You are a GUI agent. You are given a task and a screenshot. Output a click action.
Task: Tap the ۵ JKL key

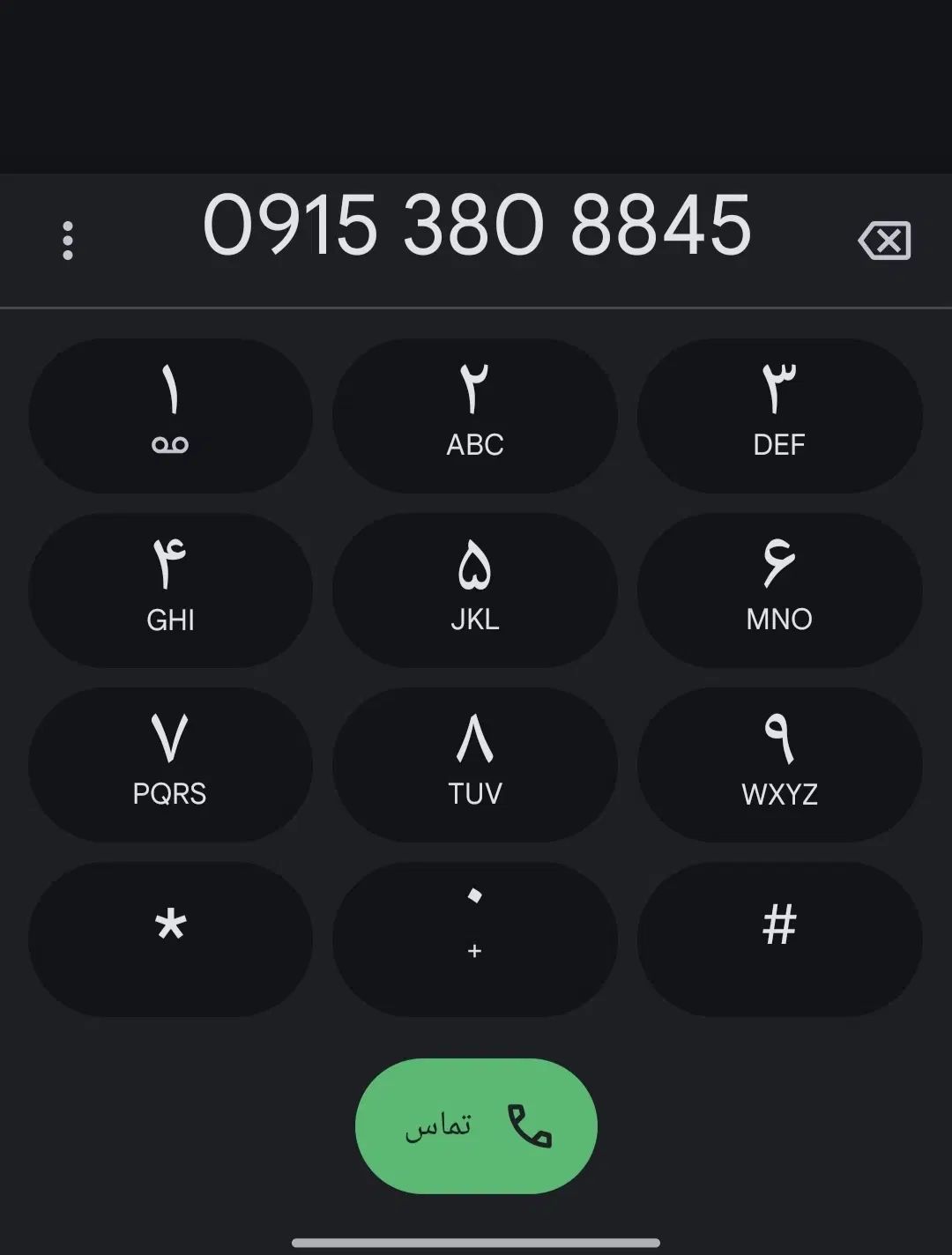[474, 590]
